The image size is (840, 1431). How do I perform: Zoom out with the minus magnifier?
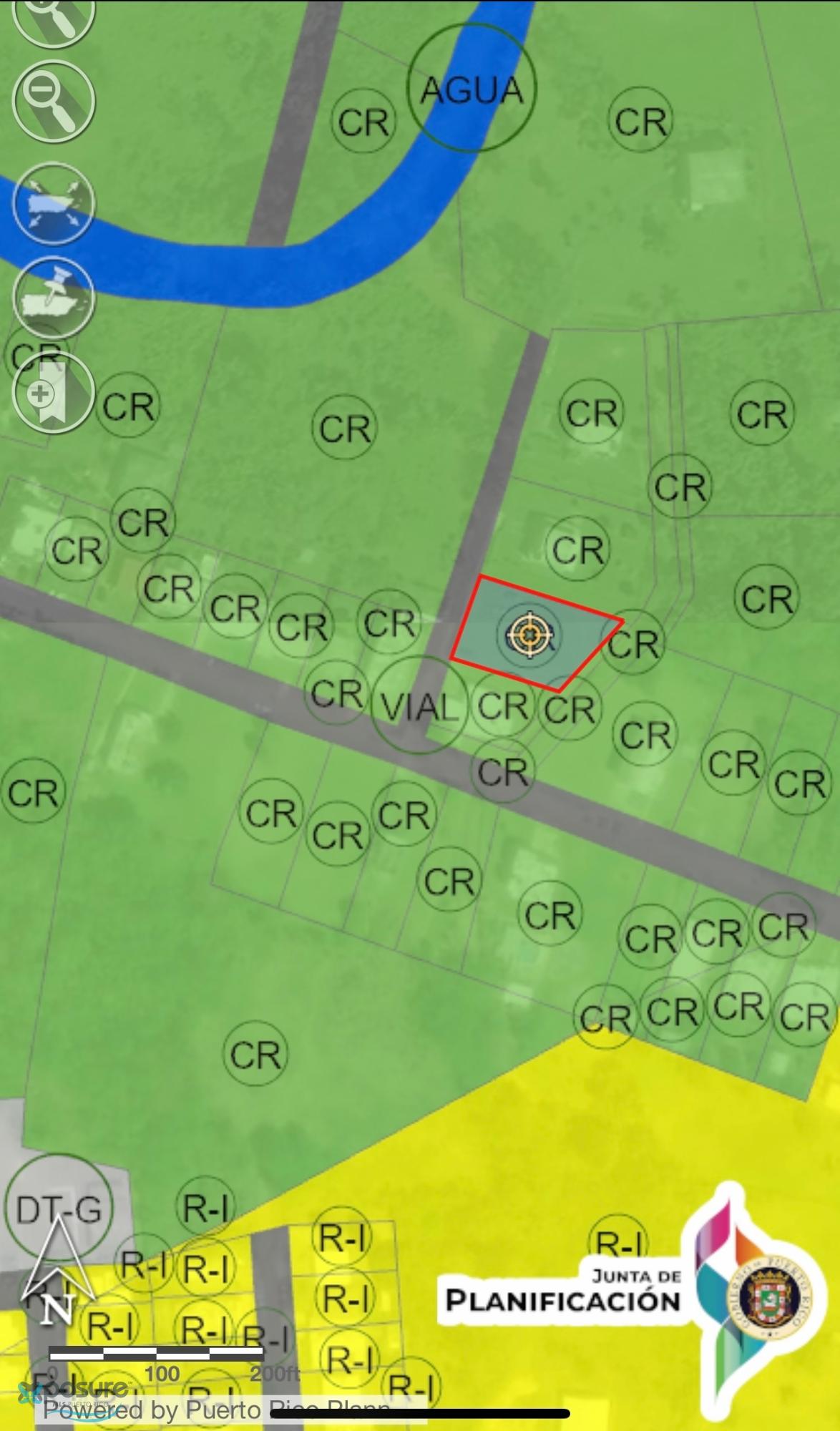point(54,100)
